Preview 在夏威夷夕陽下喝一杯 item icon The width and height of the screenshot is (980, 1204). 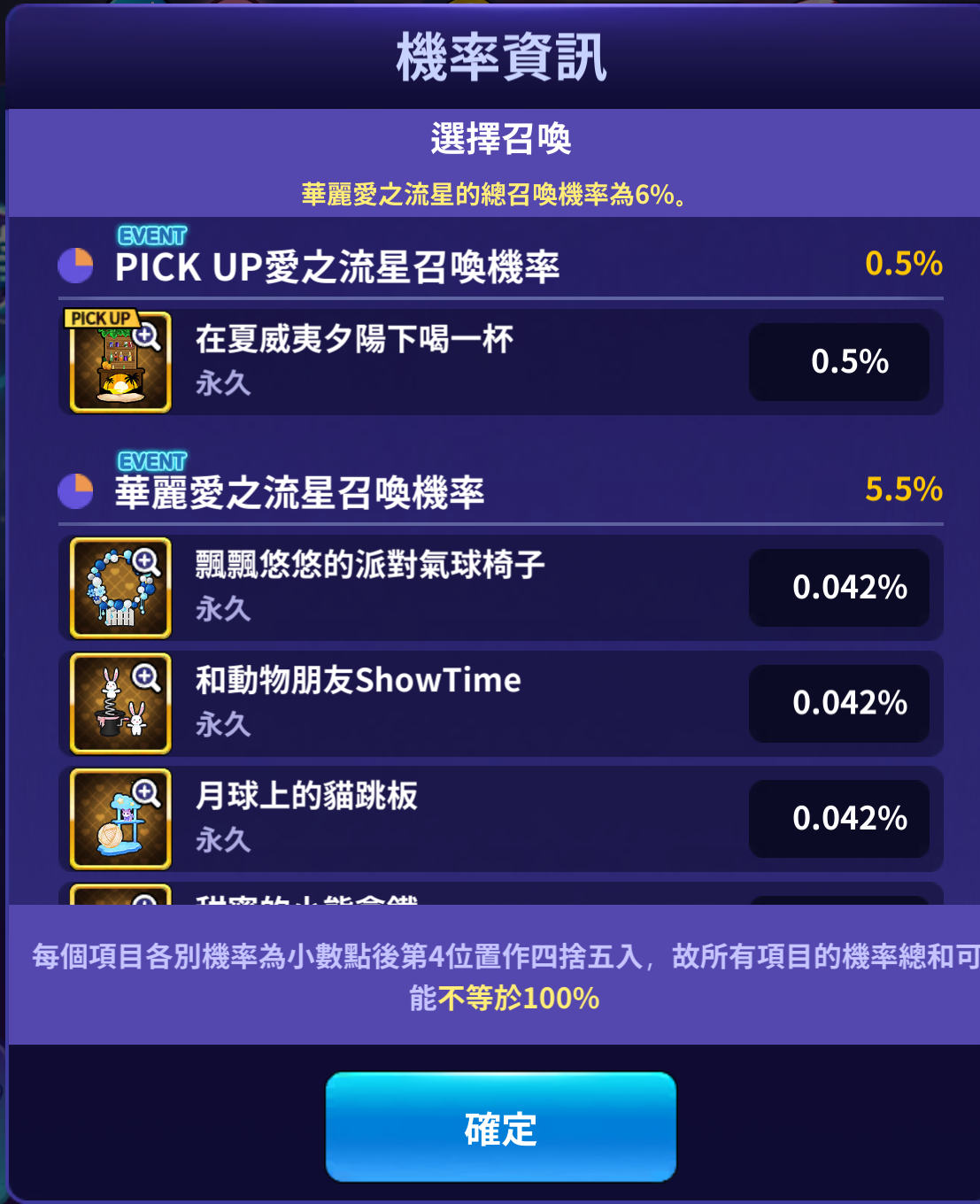point(120,362)
